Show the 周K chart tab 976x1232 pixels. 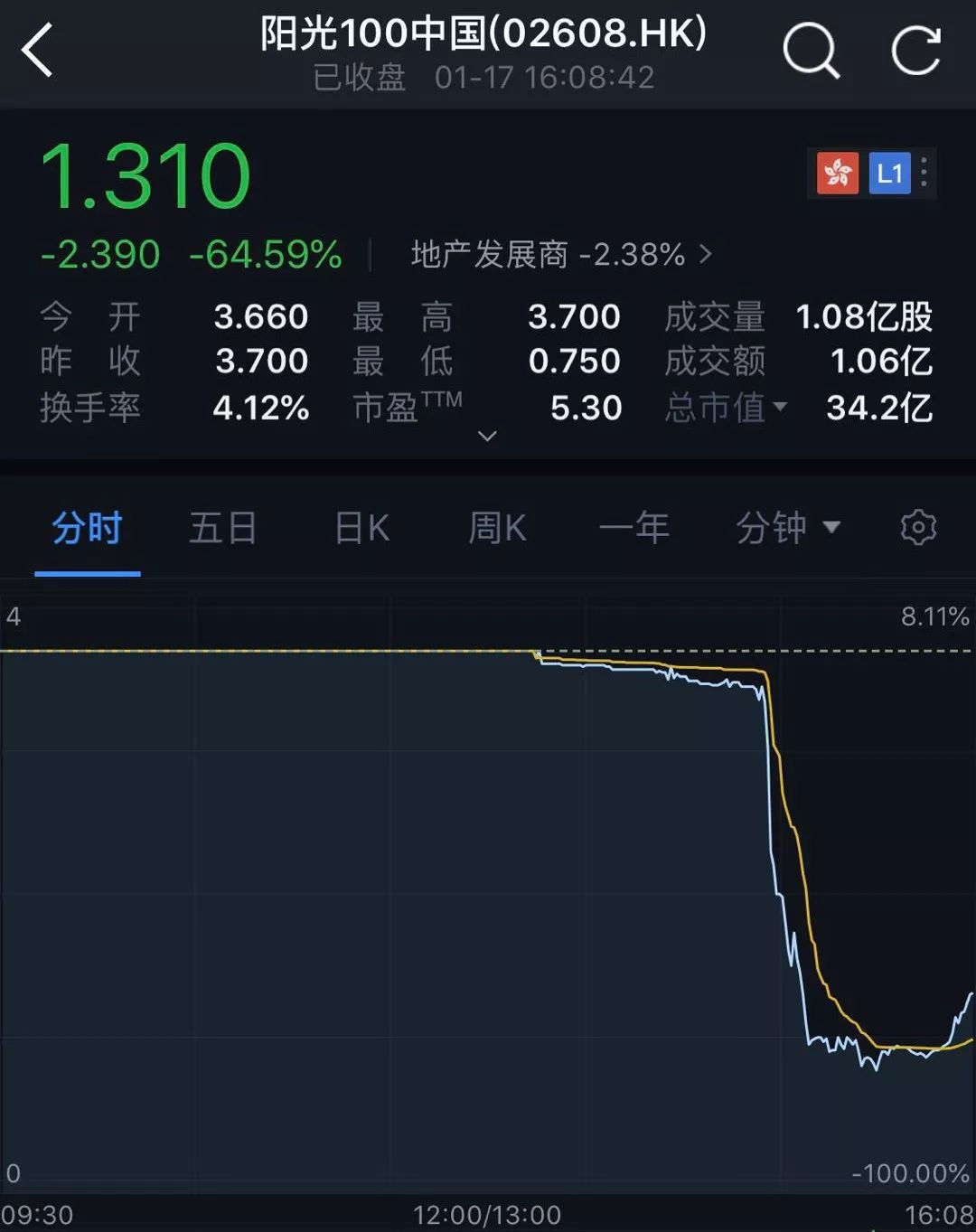[x=497, y=528]
